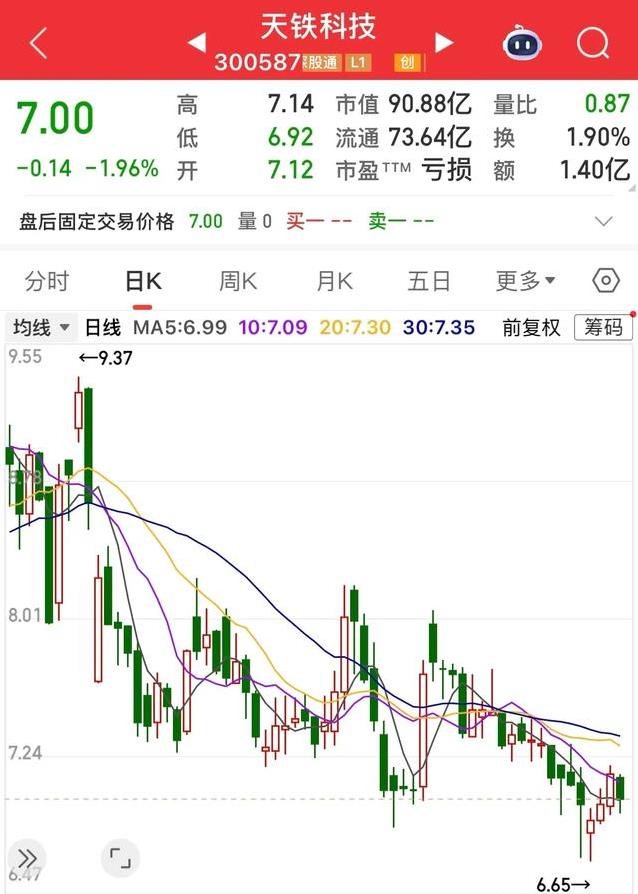Switch to the 分时 chart tab
The width and height of the screenshot is (638, 894).
pyautogui.click(x=47, y=281)
